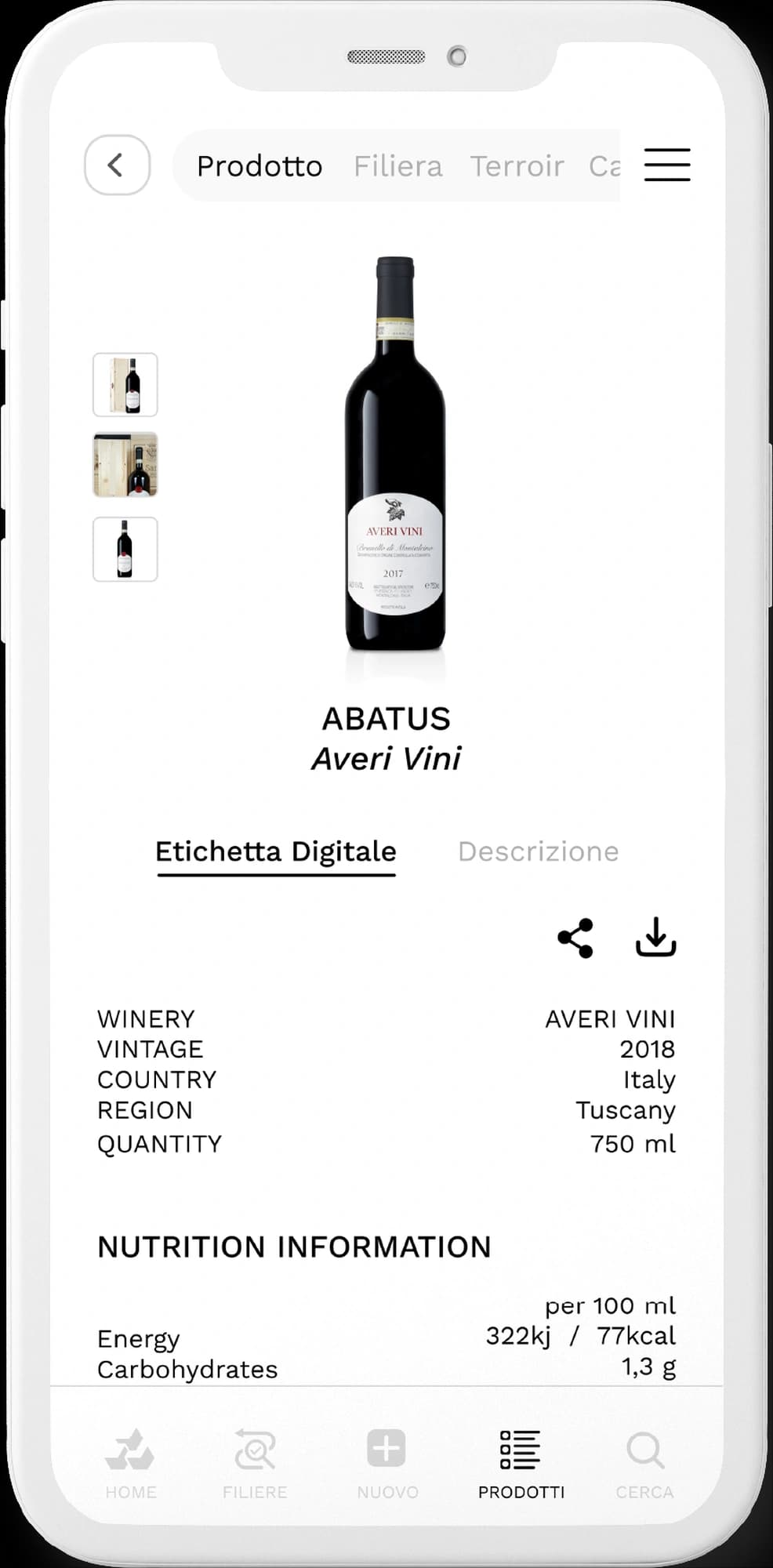The width and height of the screenshot is (773, 1568).
Task: Open the hamburger menu
Action: [666, 165]
